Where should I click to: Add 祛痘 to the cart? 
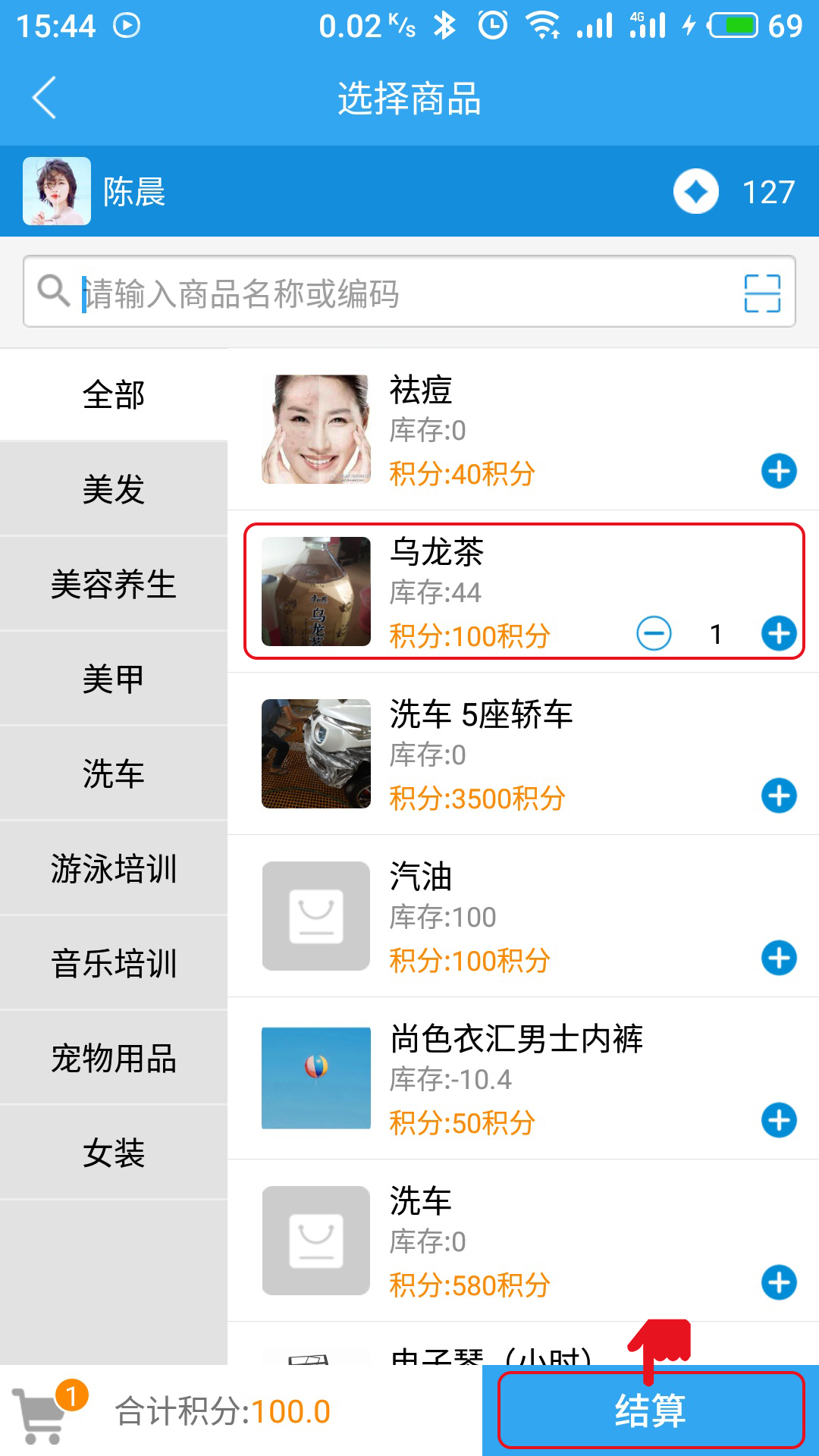pos(779,472)
